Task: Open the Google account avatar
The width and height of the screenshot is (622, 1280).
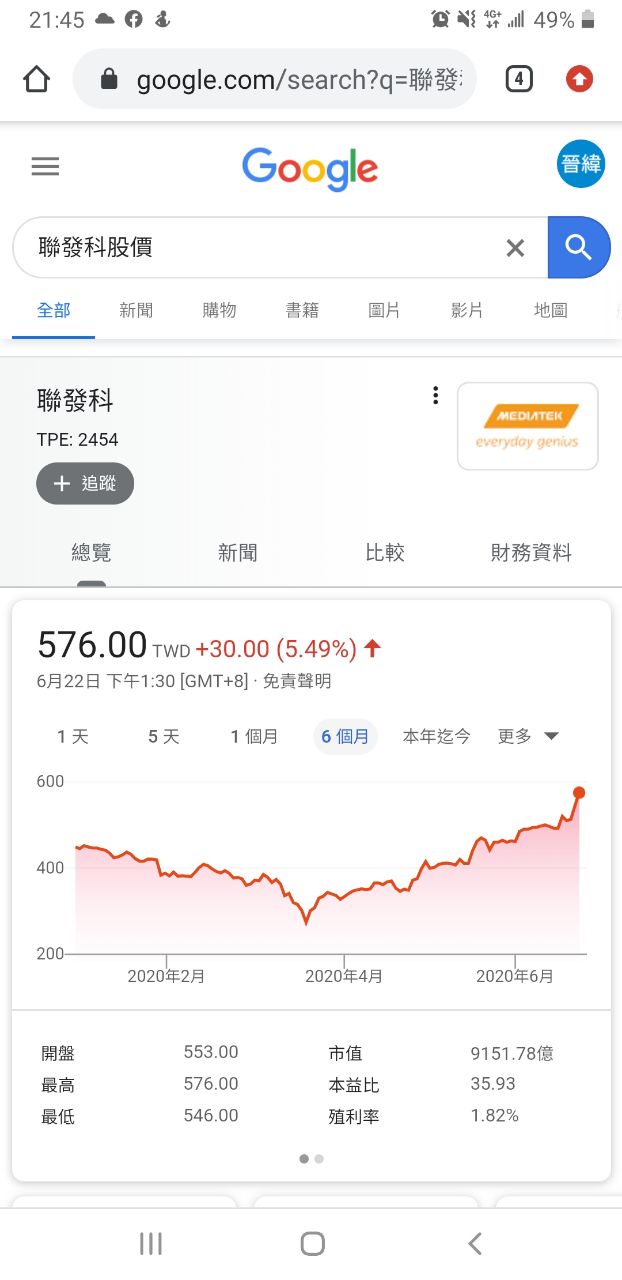Action: [x=580, y=165]
